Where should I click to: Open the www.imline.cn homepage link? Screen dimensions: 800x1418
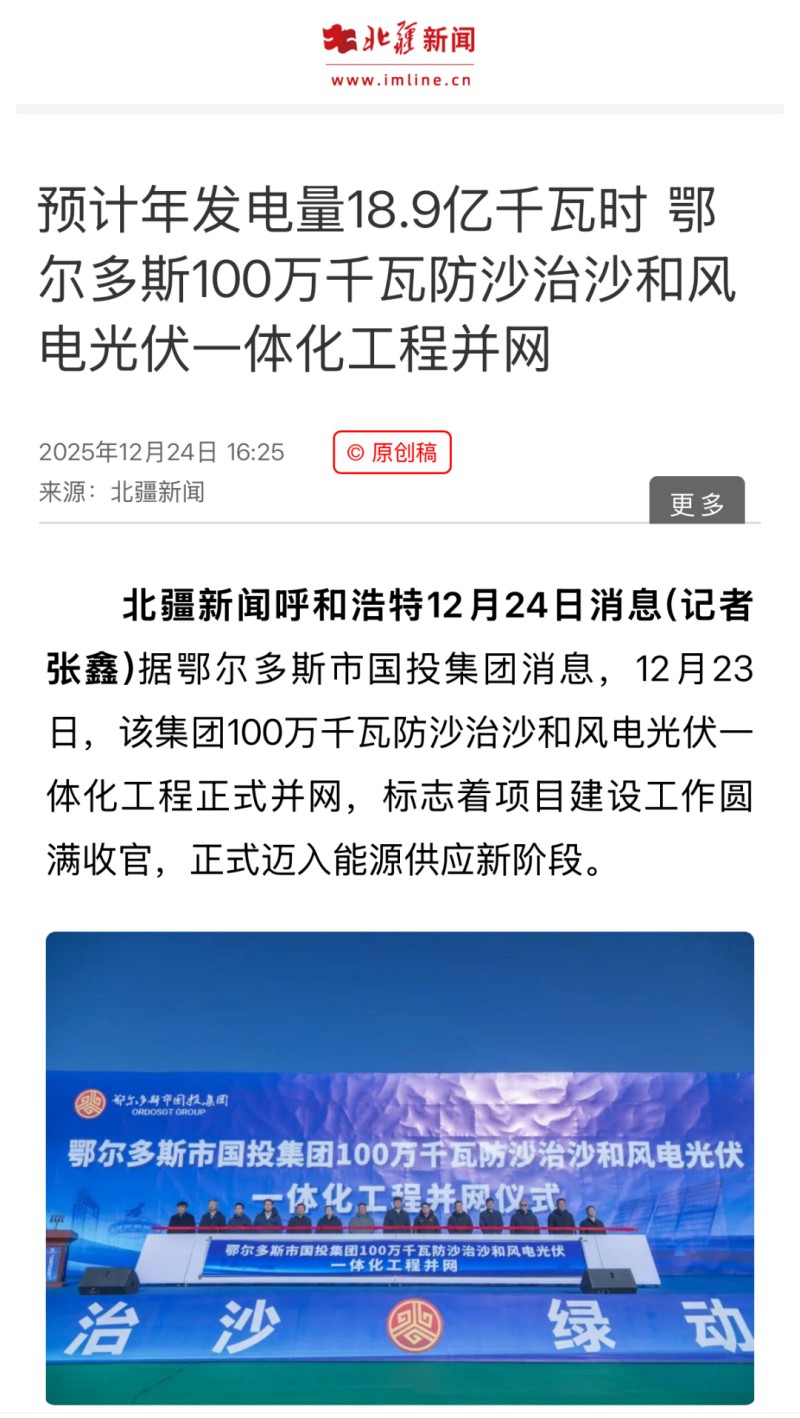(x=399, y=78)
